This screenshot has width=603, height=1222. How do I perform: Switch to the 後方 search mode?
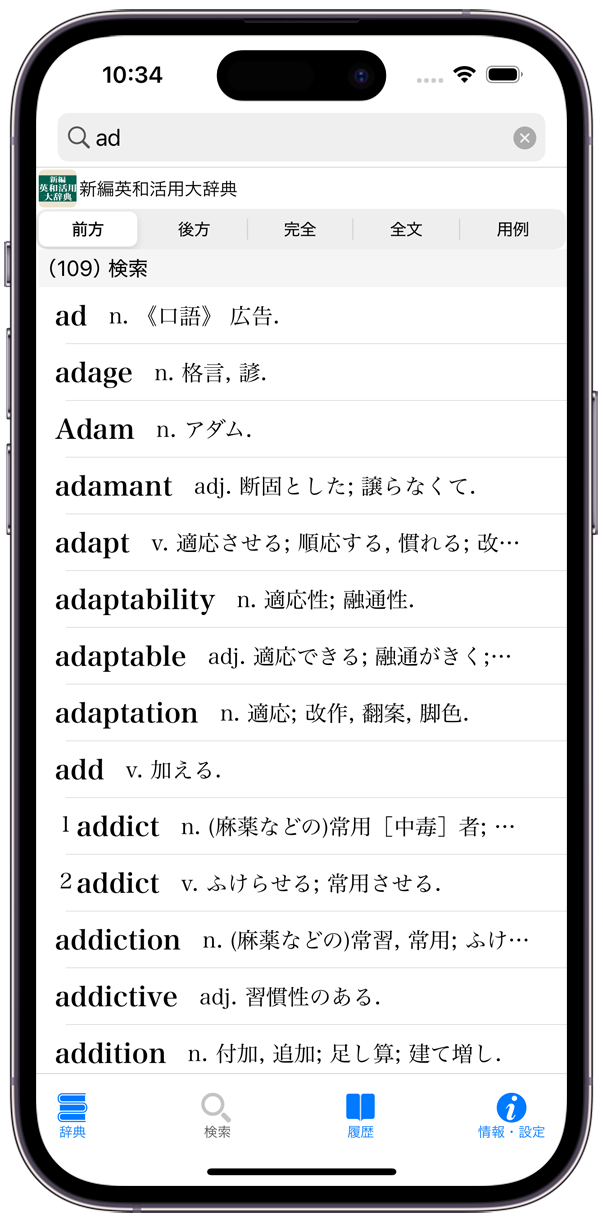[x=194, y=229]
